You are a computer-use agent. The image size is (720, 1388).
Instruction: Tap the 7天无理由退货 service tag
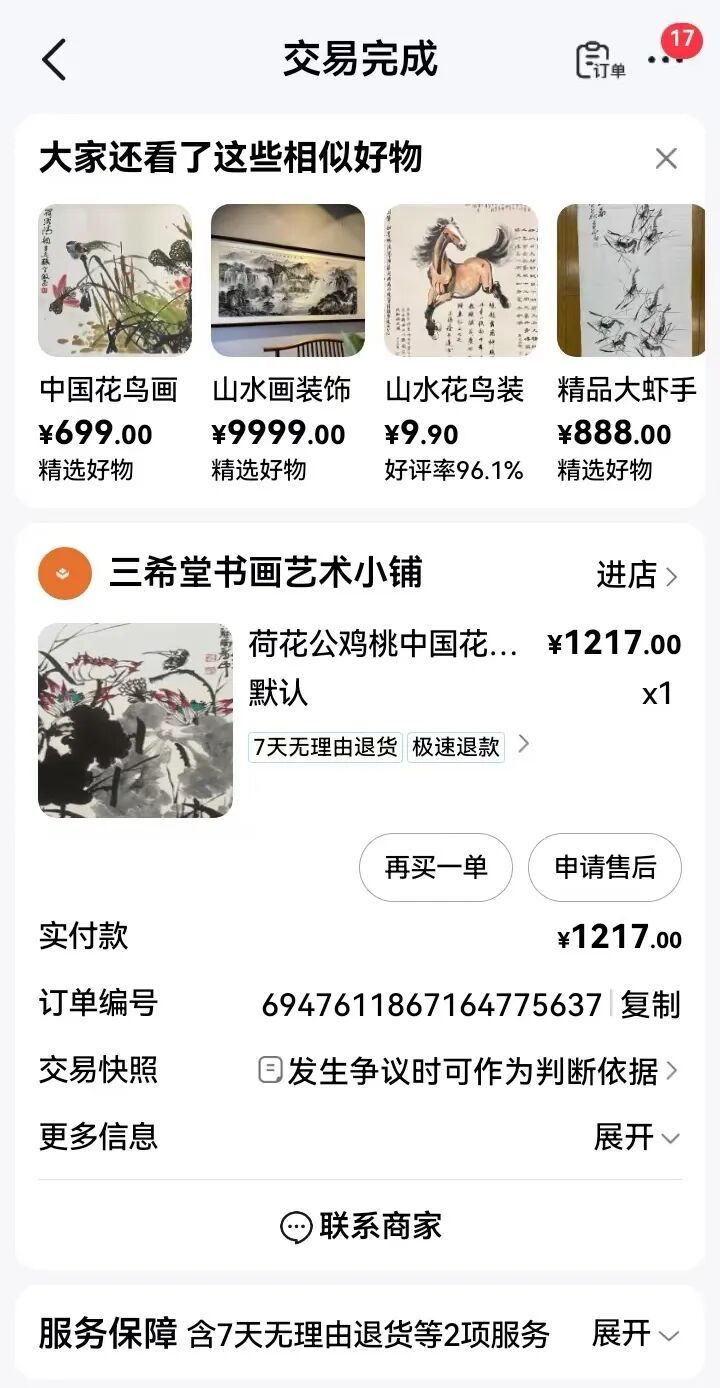324,747
